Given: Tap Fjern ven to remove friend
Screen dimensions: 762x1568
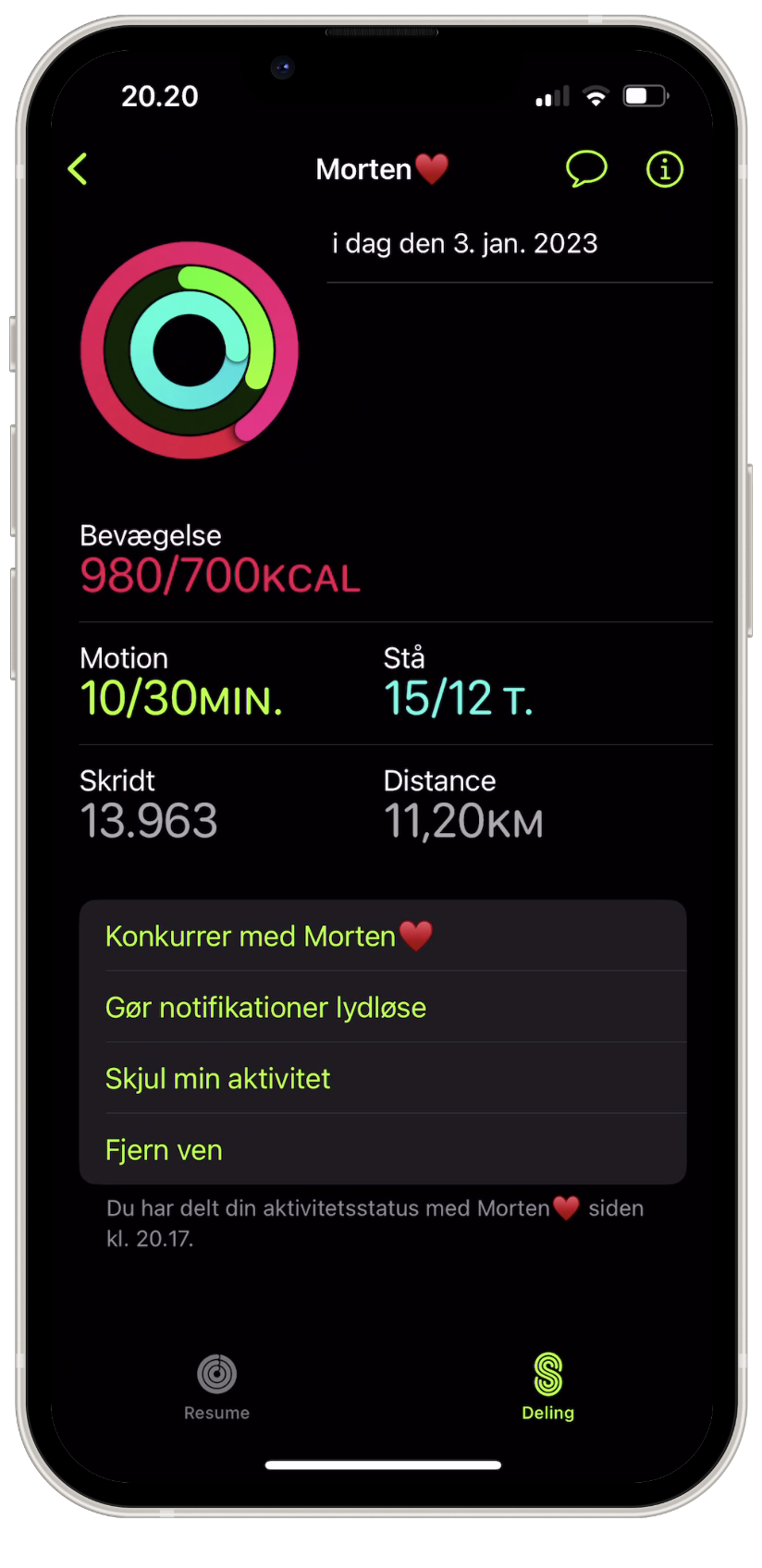Looking at the screenshot, I should click(x=165, y=1149).
